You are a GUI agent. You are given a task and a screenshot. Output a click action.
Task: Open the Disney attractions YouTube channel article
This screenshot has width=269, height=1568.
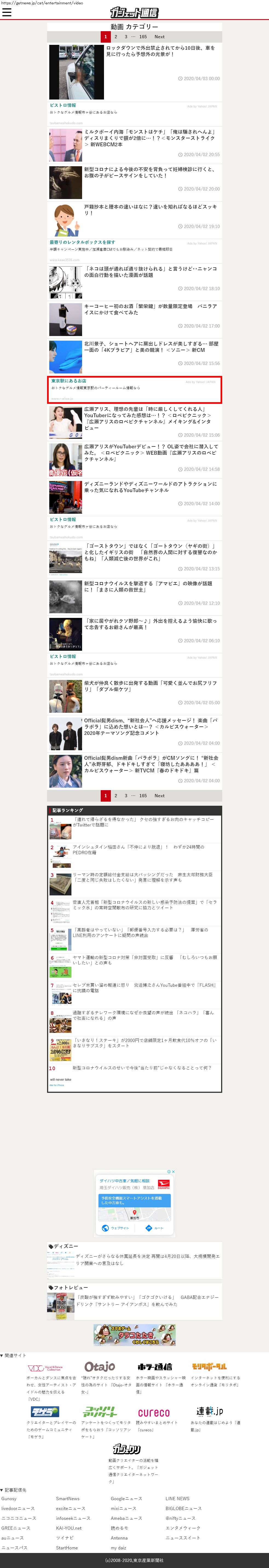[150, 487]
